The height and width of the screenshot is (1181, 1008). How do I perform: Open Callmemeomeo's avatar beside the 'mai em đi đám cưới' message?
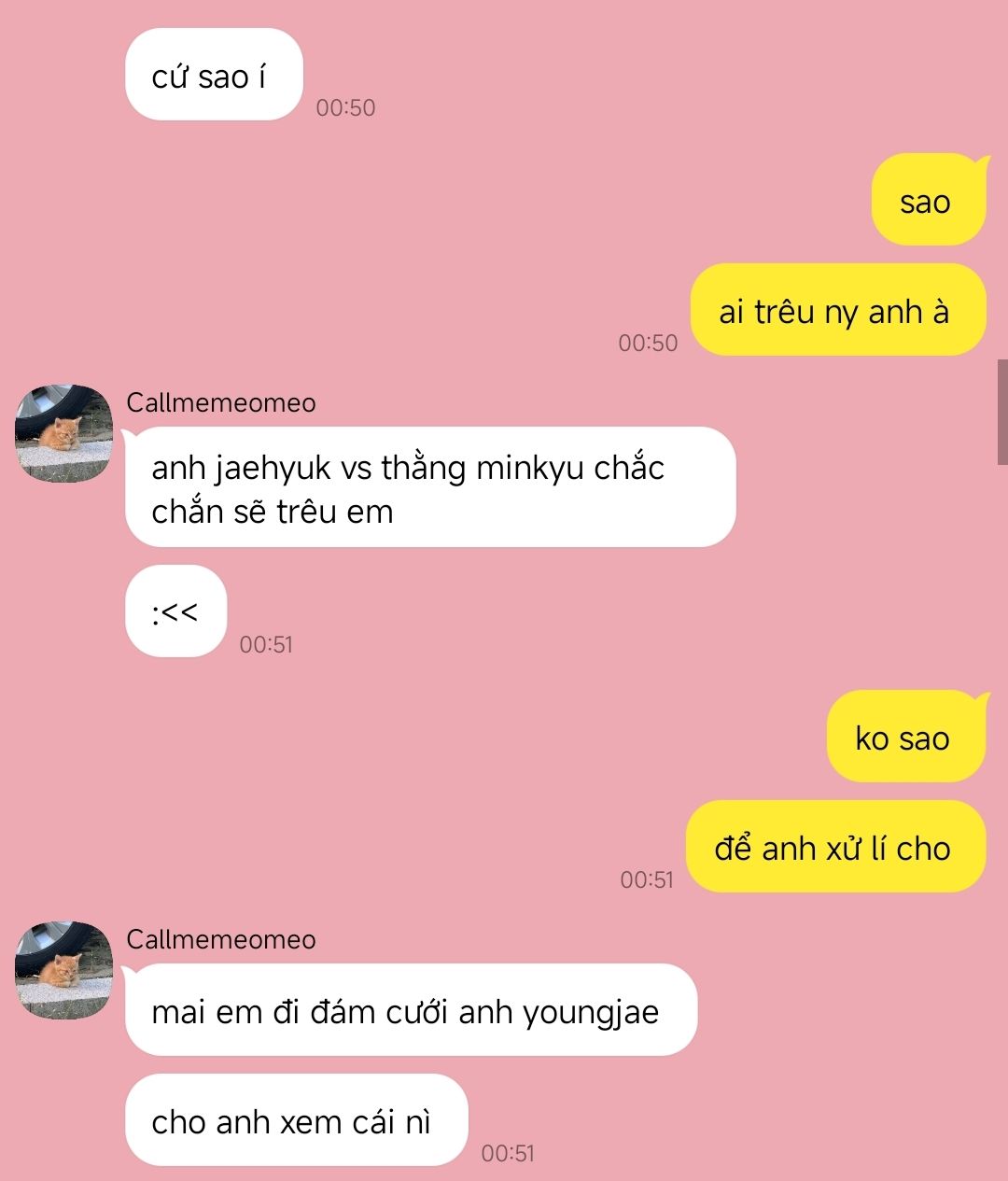tap(63, 970)
